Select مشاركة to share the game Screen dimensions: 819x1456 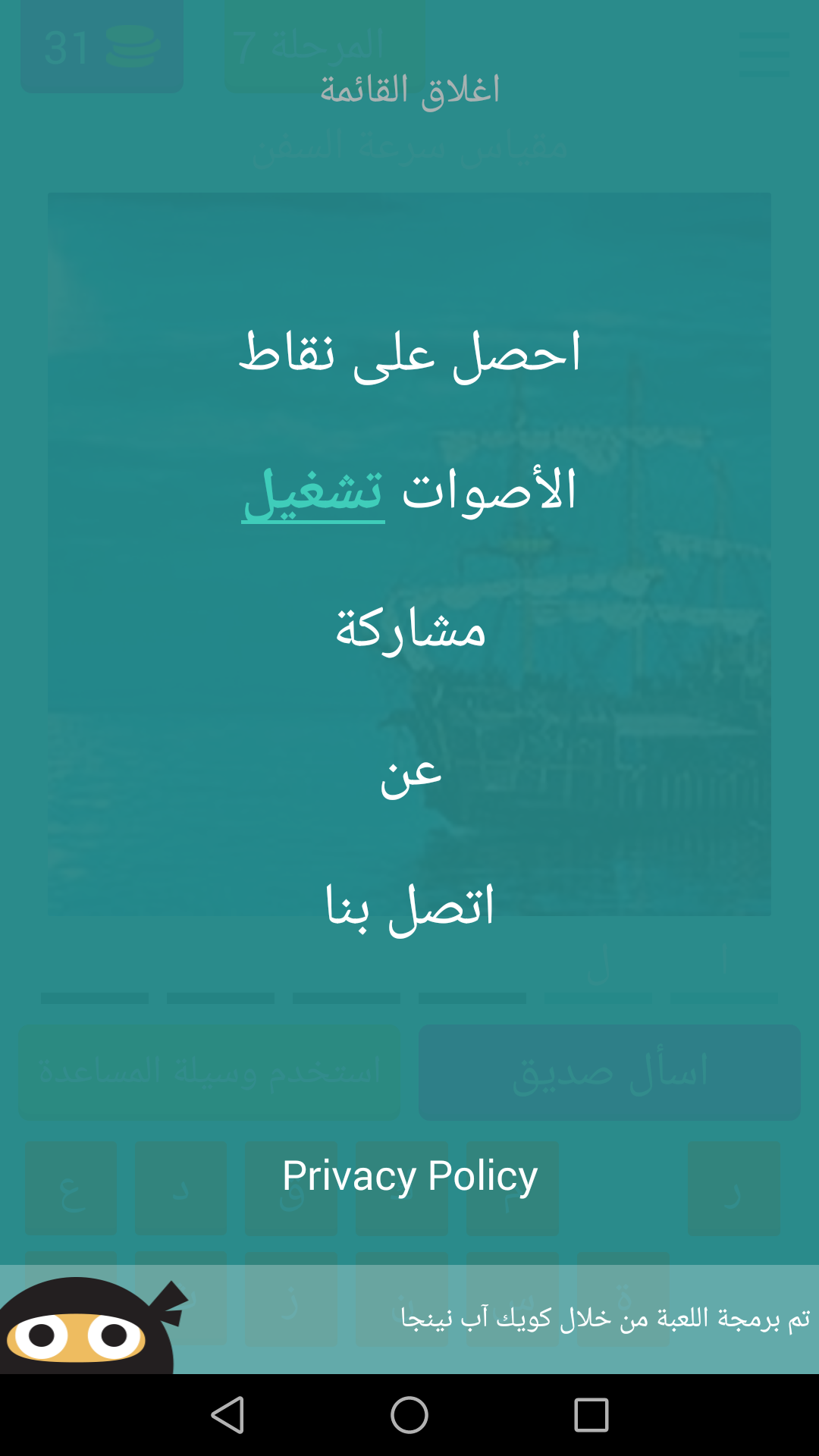(x=409, y=629)
